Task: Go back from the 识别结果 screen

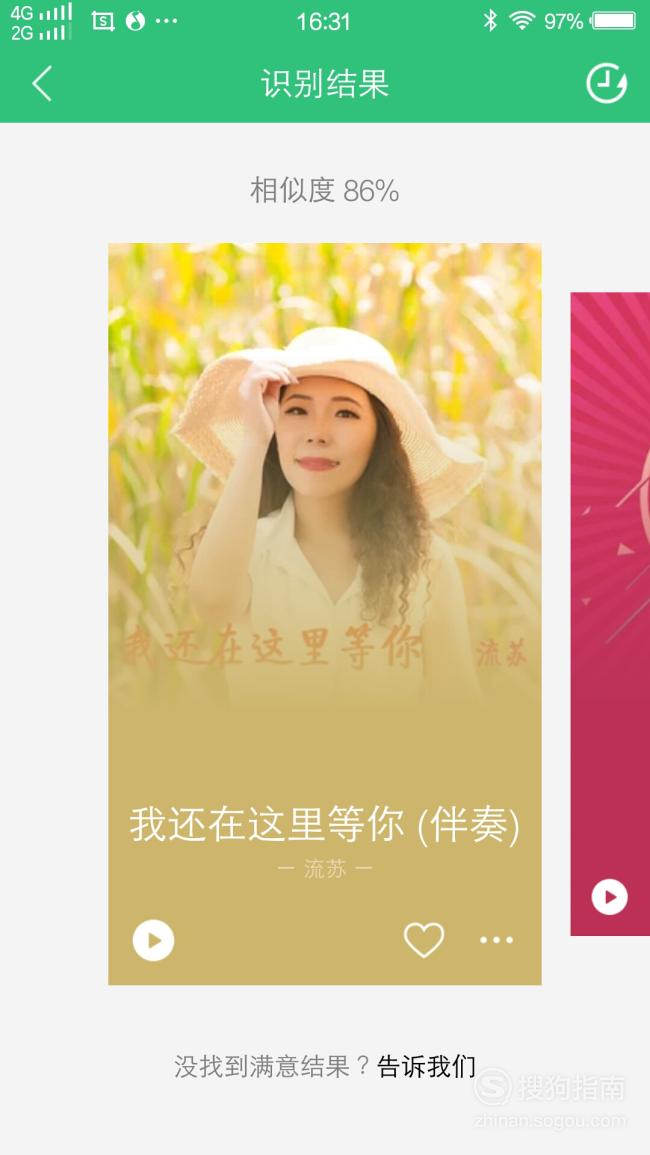Action: 42,83
